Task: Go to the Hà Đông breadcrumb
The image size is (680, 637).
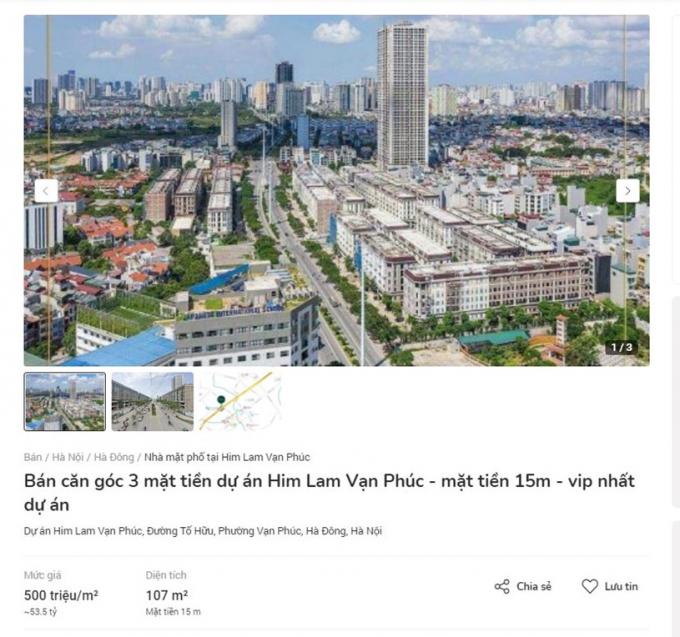Action: click(x=113, y=457)
